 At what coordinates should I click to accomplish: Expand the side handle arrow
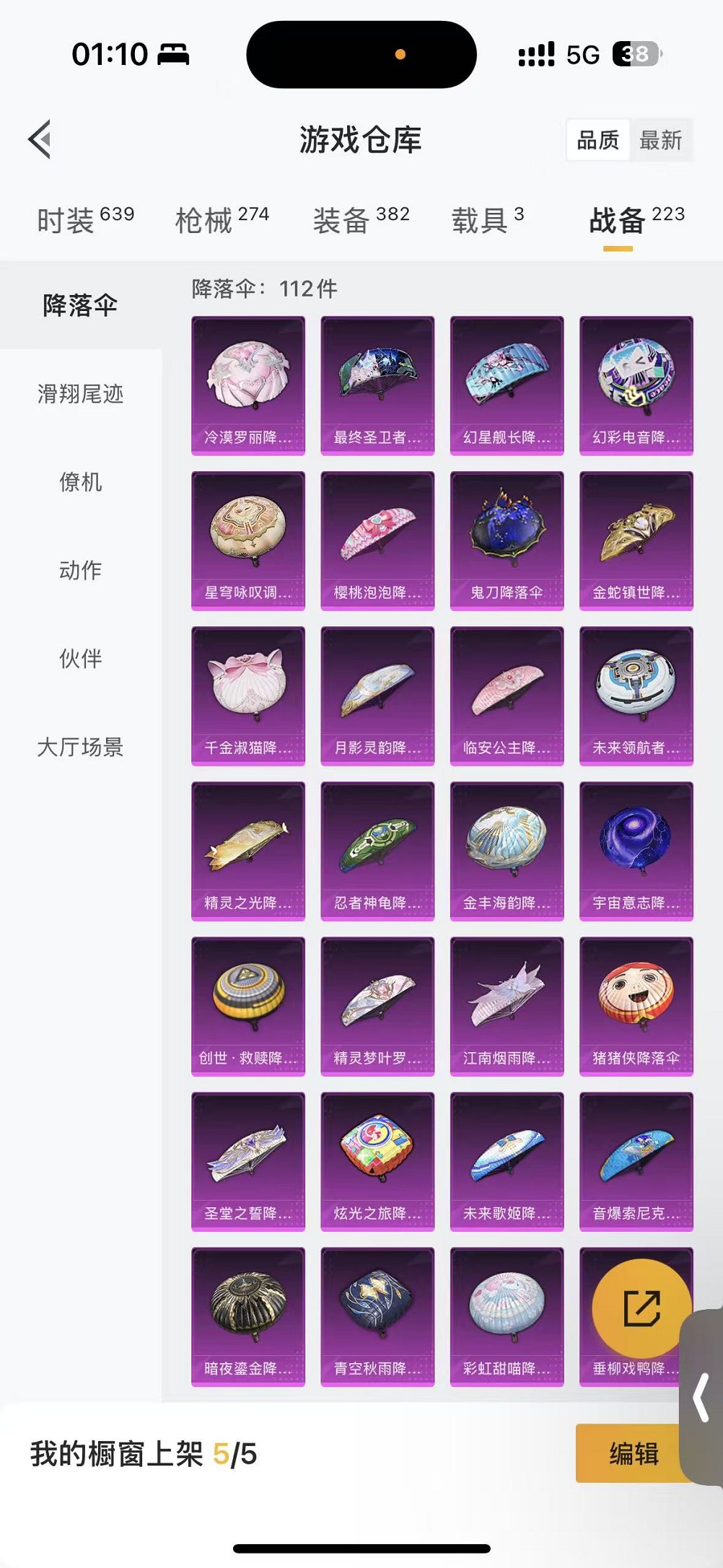(701, 1397)
